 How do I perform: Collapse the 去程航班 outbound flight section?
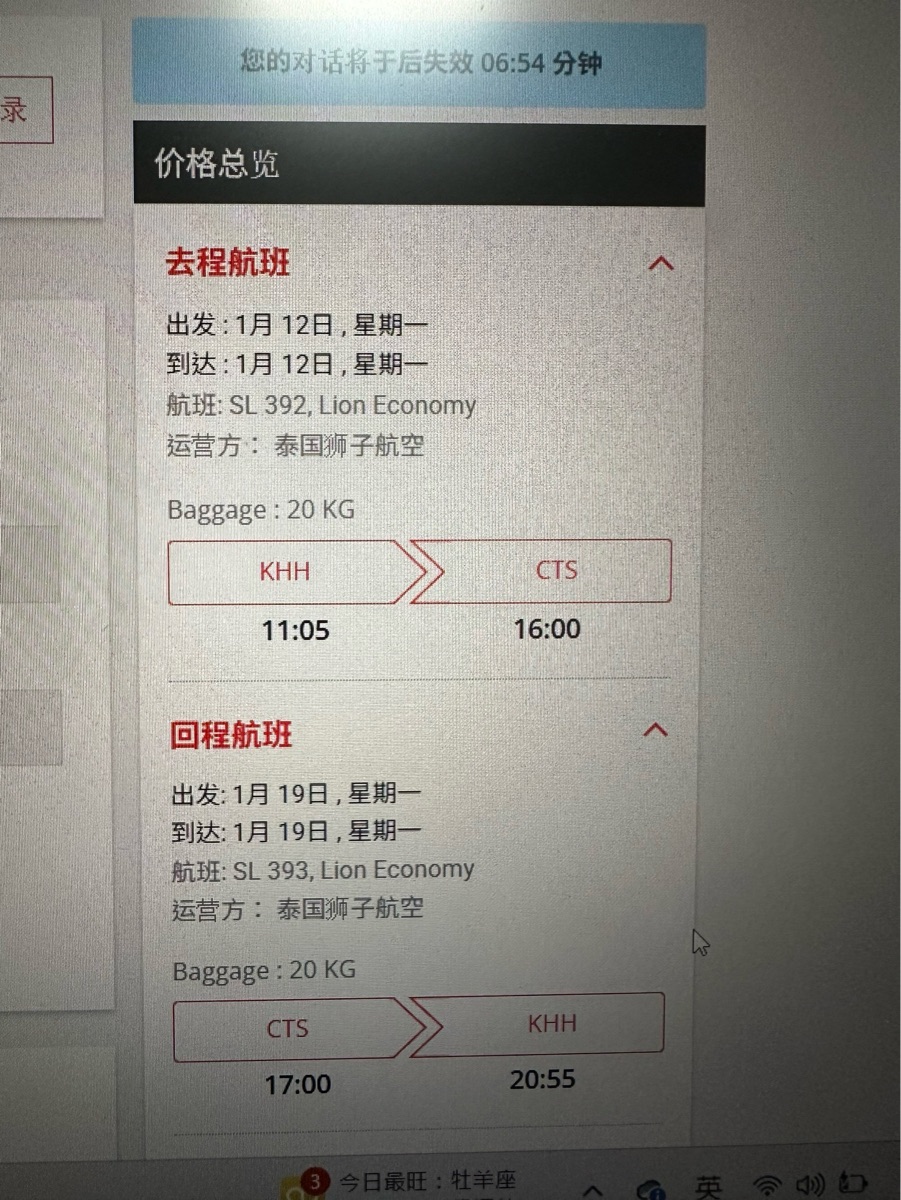pyautogui.click(x=658, y=262)
